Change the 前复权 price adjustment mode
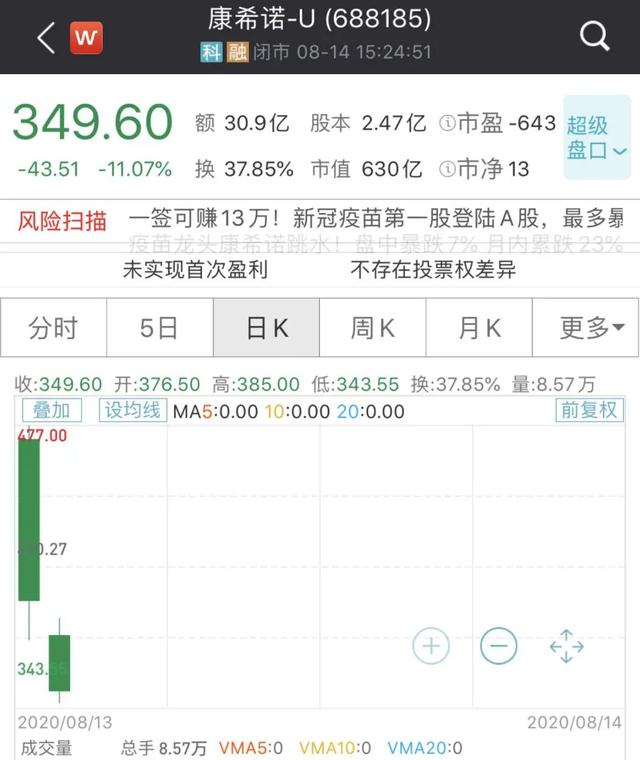640x760 pixels. [x=589, y=410]
